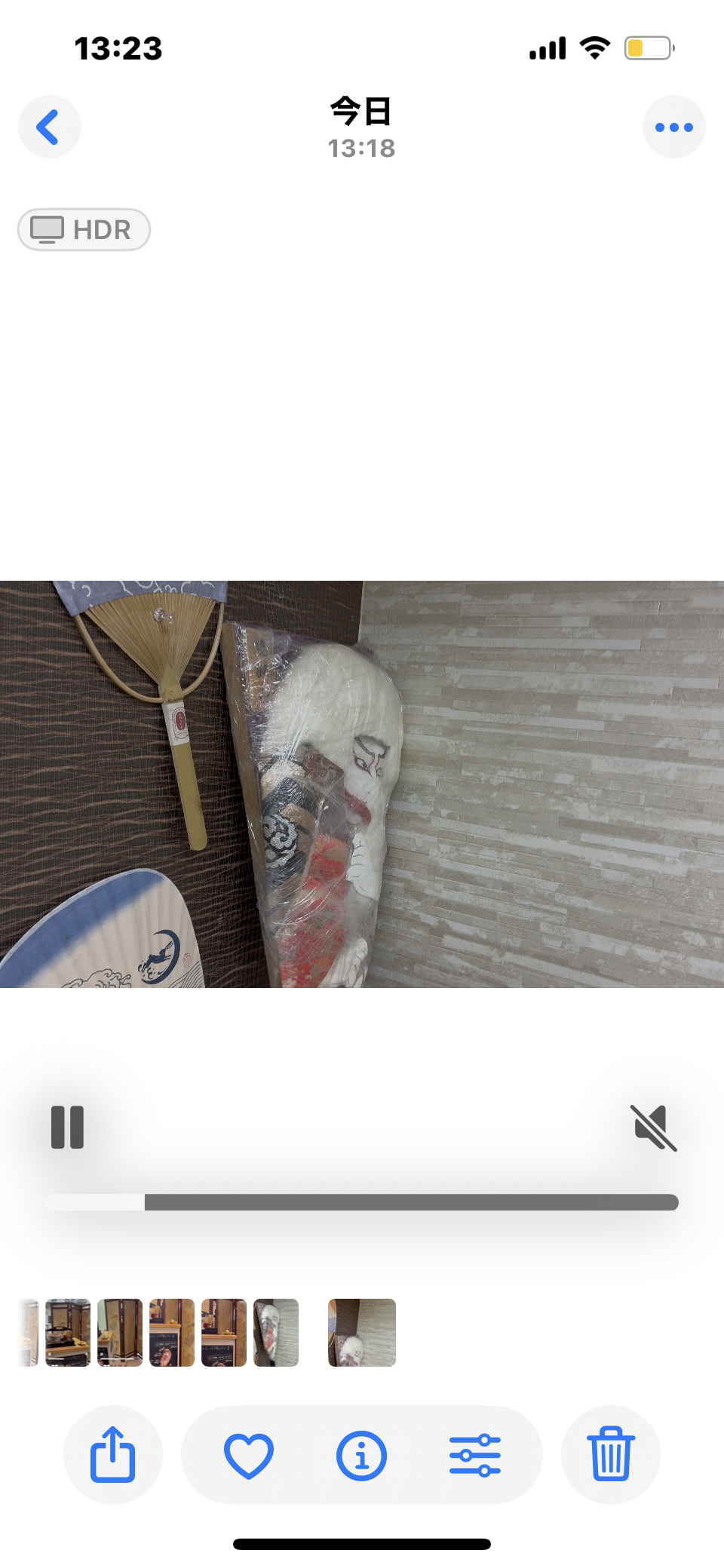This screenshot has width=724, height=1568.
Task: Go back to the photo library
Action: click(50, 127)
